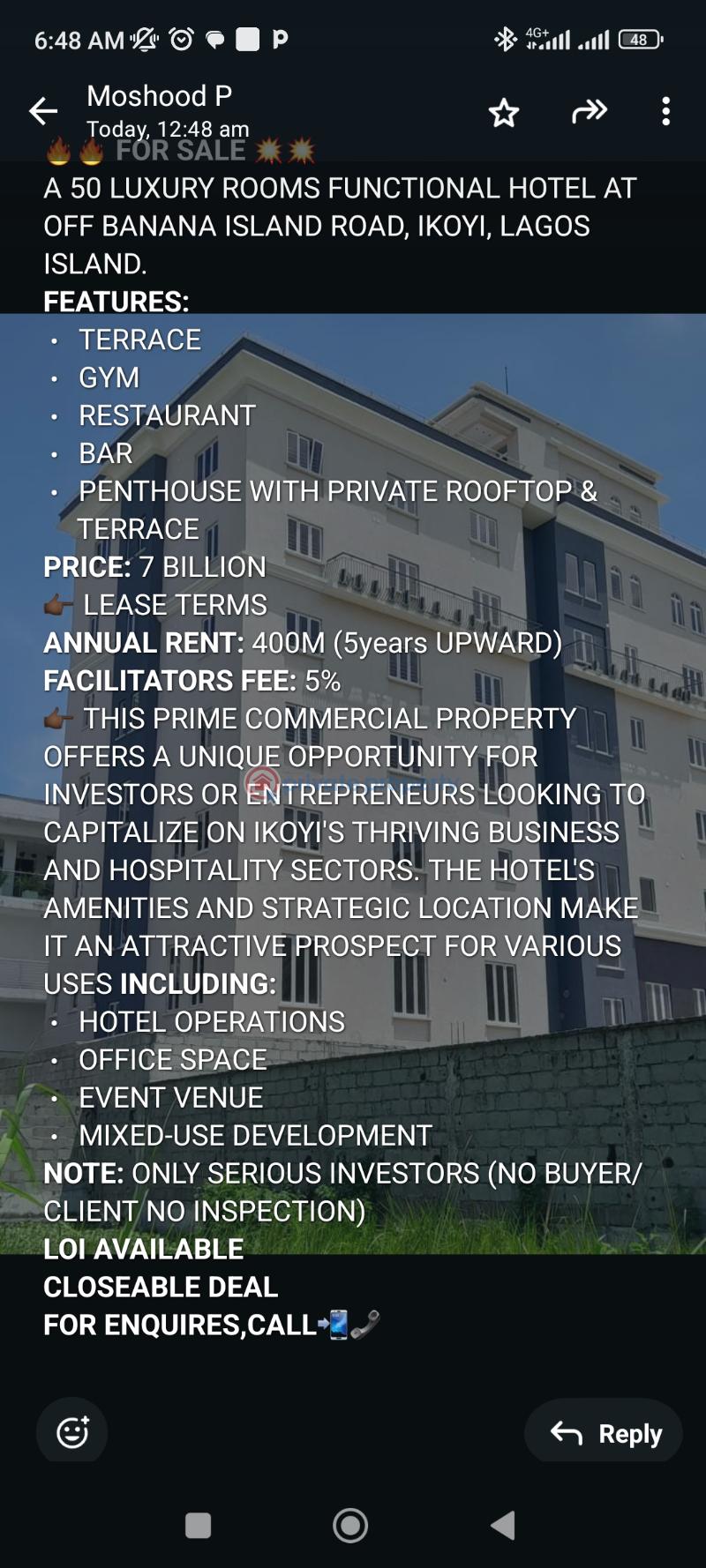This screenshot has width=706, height=1568.
Task: Tap the P app notification icon
Action: point(280,39)
